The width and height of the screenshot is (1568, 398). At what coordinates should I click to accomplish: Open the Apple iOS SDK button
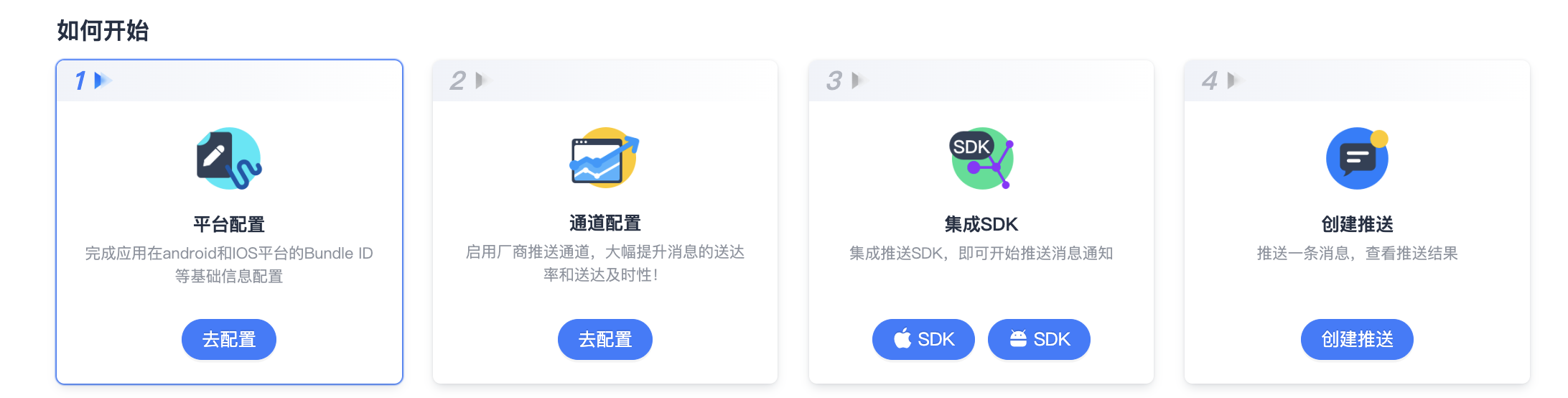pyautogui.click(x=923, y=339)
